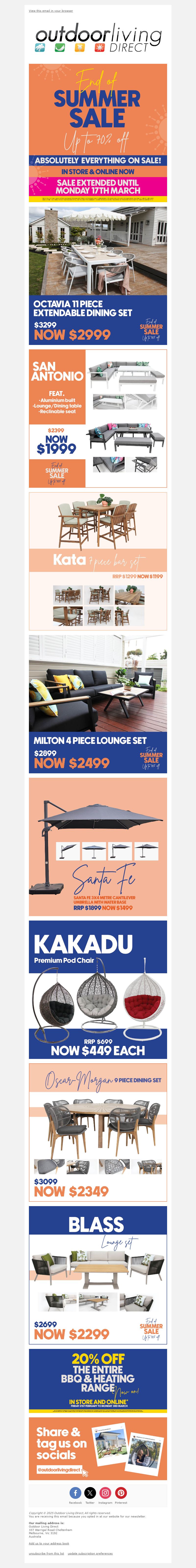This screenshot has width=196, height=1568.
Task: Open the email in your browser link
Action: [50, 11]
